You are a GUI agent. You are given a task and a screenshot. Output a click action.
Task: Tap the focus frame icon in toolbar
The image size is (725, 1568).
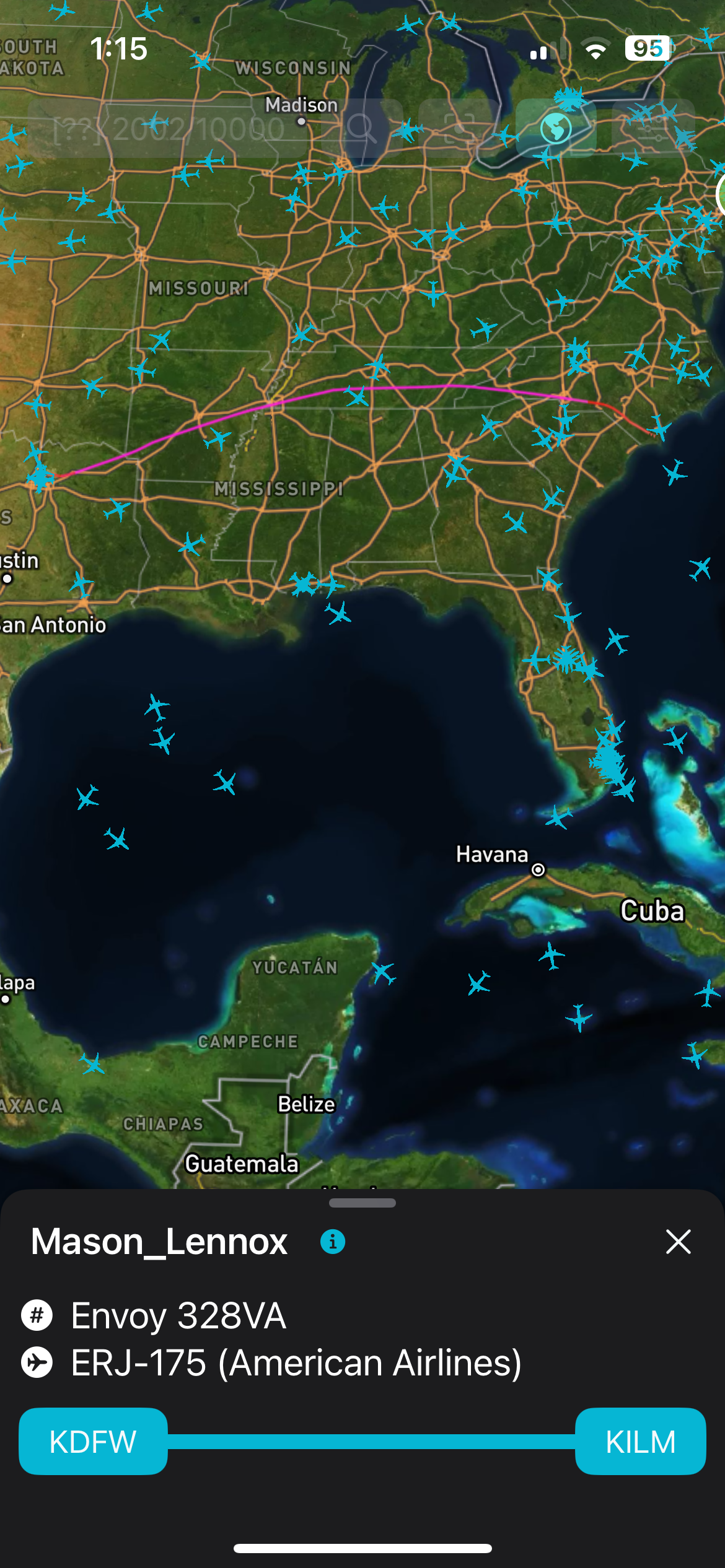(459, 128)
